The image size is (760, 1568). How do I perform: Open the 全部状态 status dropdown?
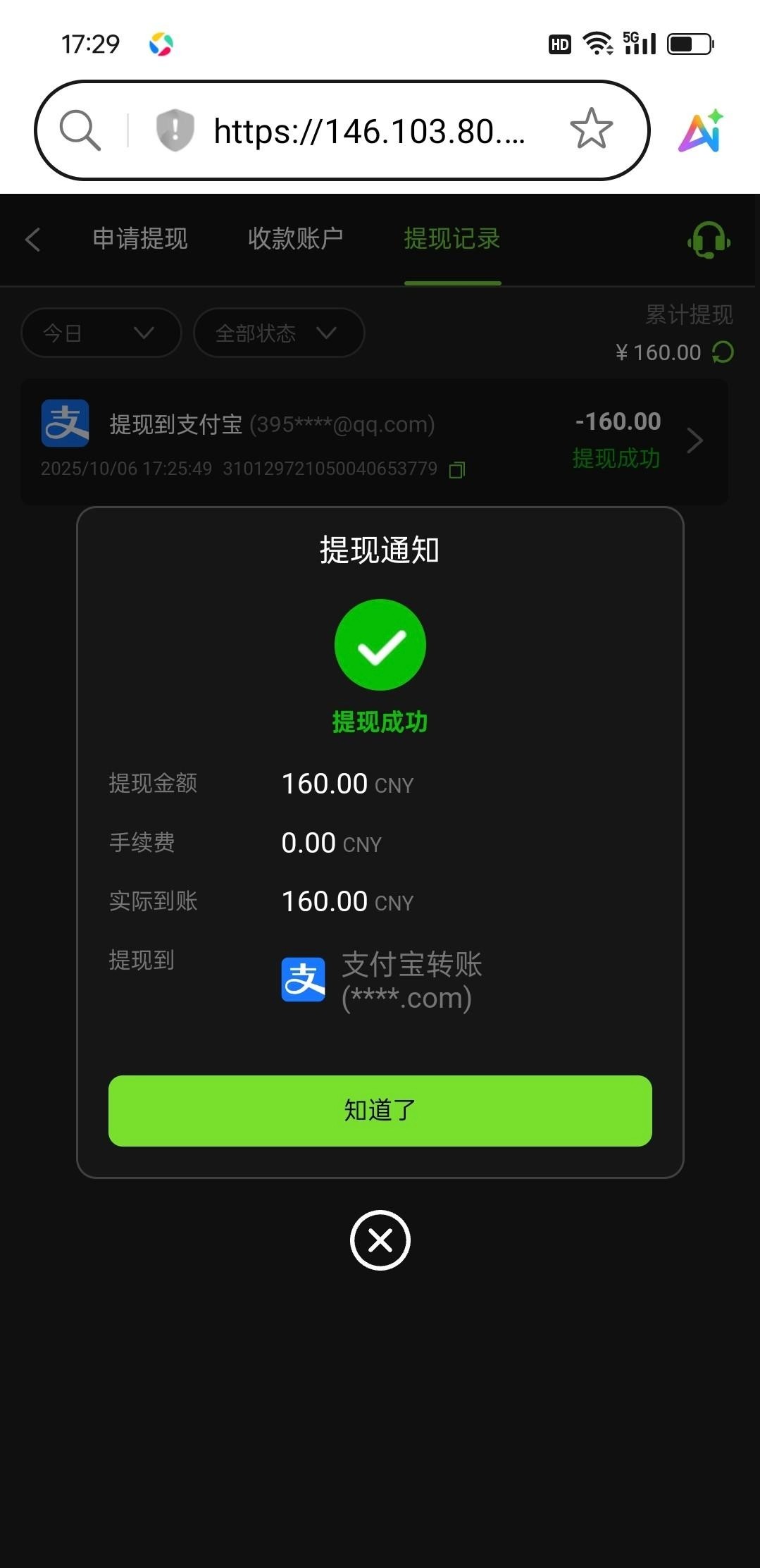pyautogui.click(x=278, y=333)
